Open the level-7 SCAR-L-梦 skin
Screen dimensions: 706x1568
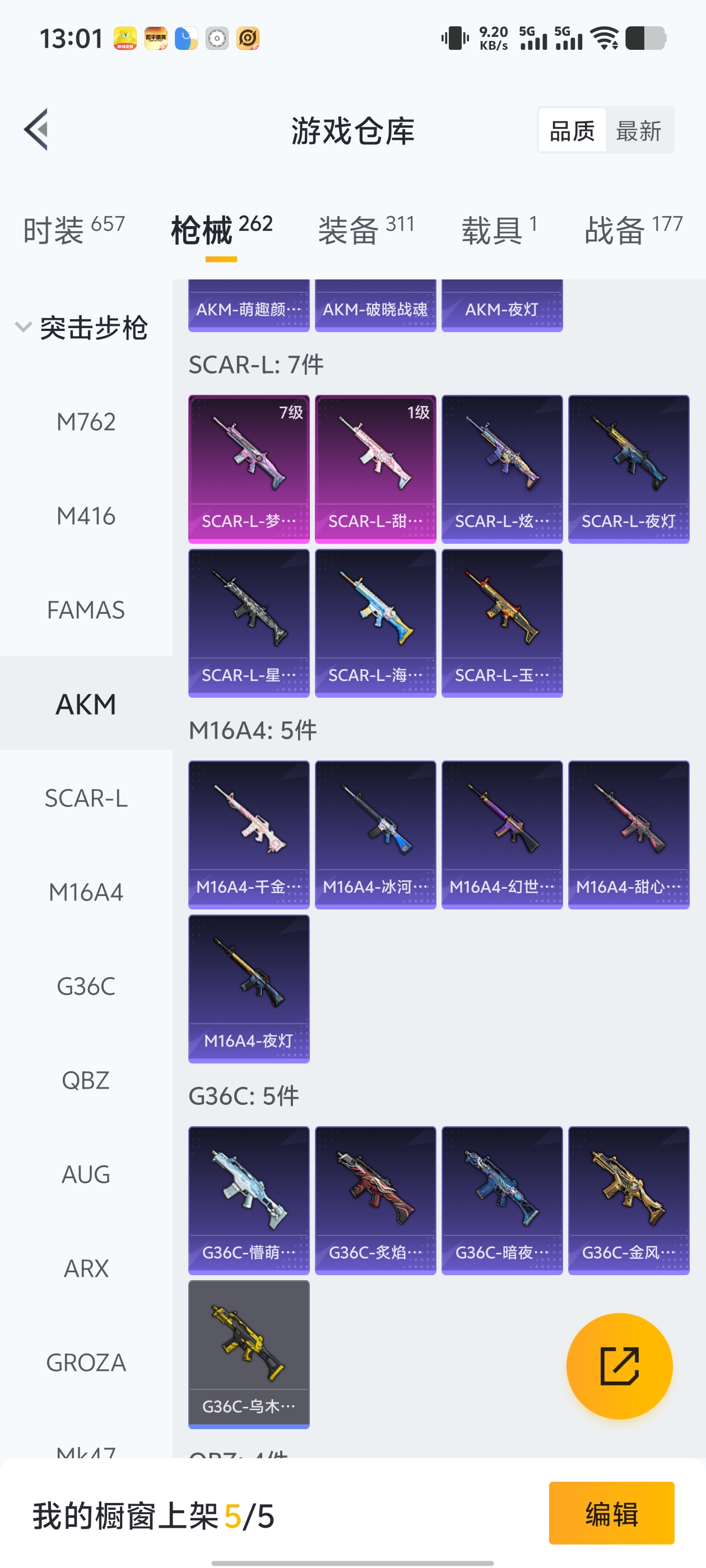click(249, 468)
